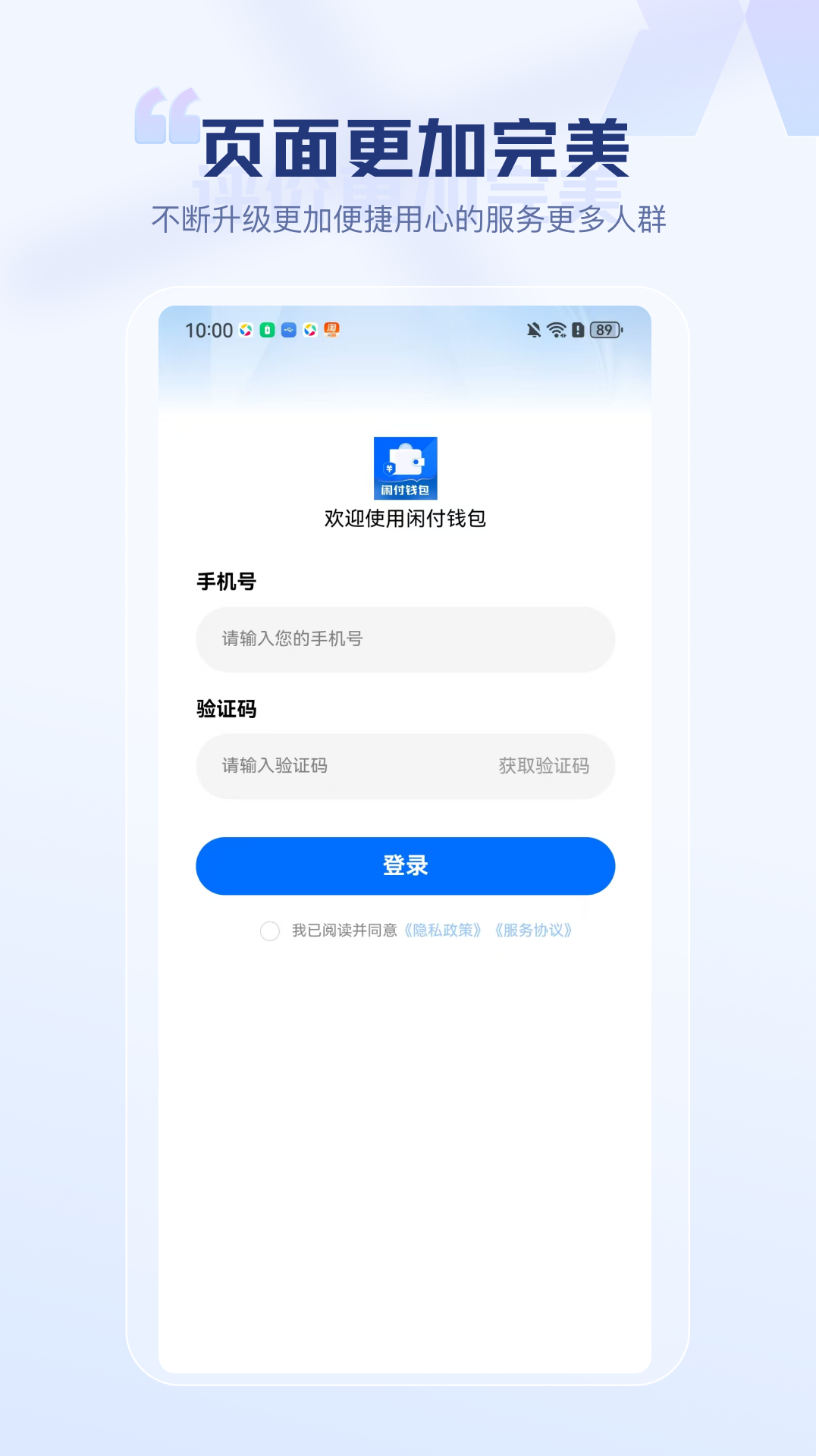
Task: Click the 10:00 clock in the status bar
Action: (x=207, y=331)
